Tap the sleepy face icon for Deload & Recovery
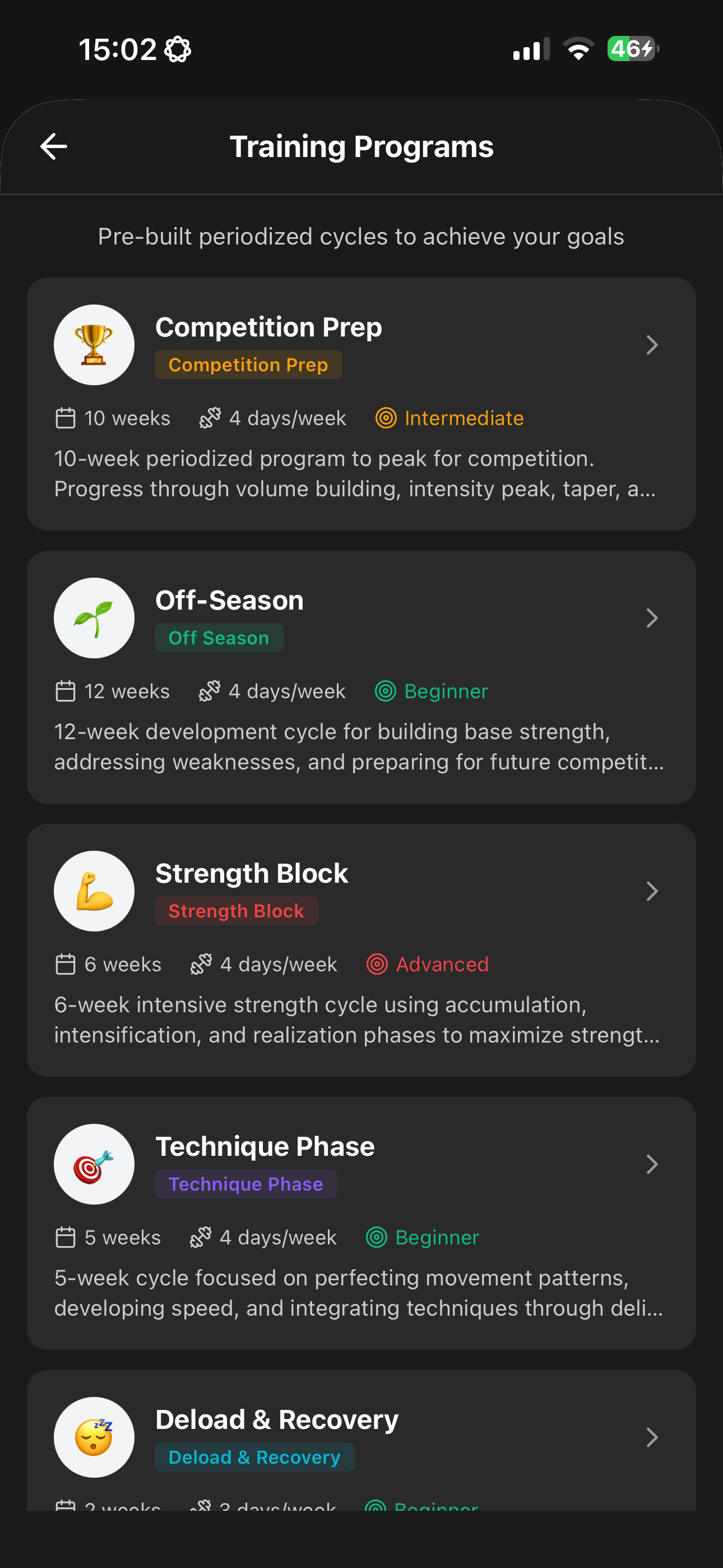Image resolution: width=723 pixels, height=1568 pixels. pyautogui.click(x=94, y=1437)
